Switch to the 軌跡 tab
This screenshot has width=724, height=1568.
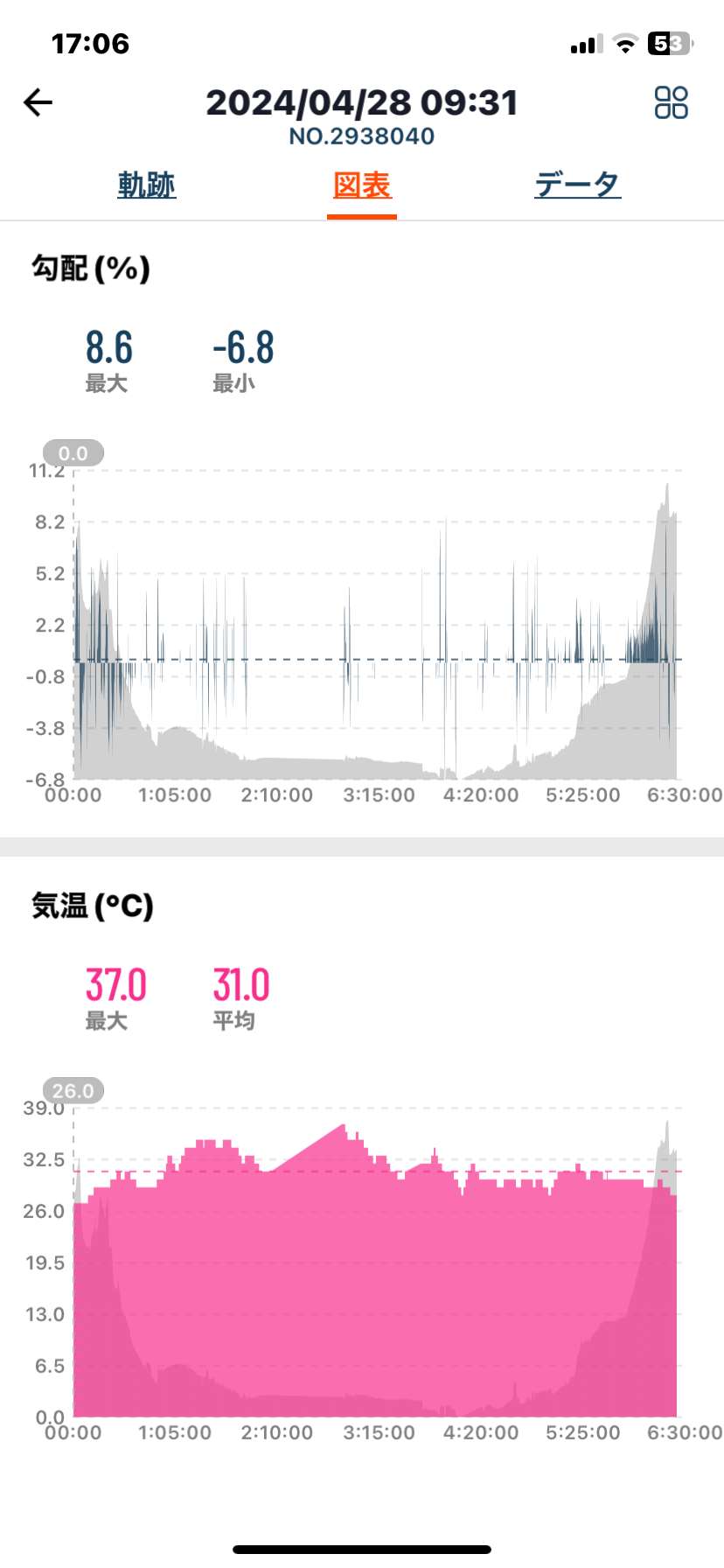tap(147, 185)
